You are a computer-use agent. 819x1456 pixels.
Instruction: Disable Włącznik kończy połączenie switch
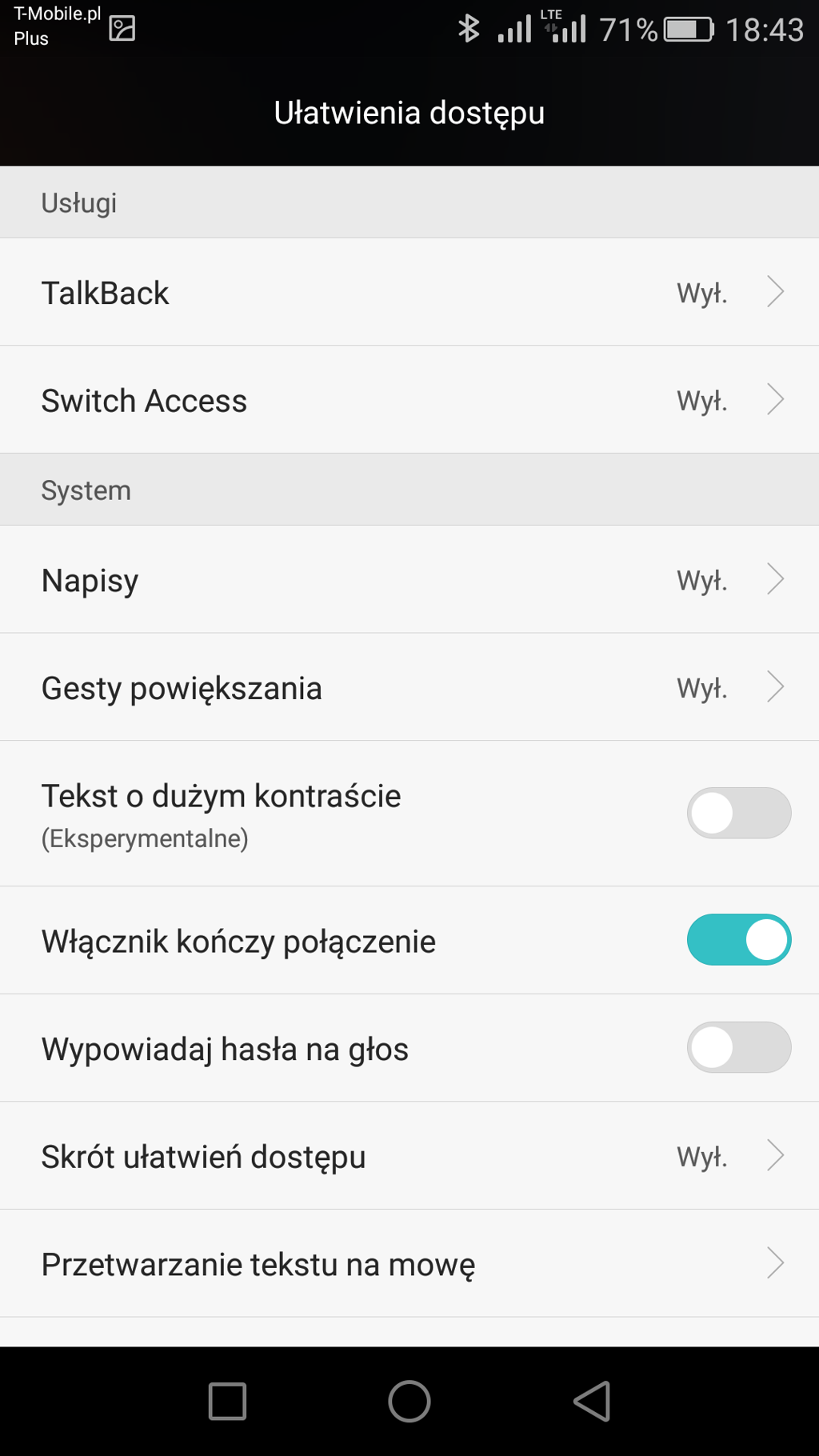738,939
